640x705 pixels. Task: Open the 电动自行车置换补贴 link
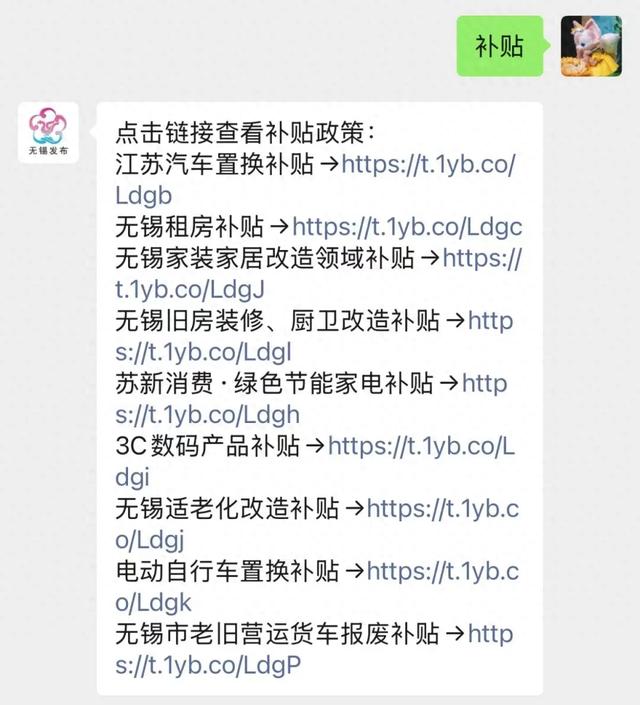click(443, 570)
